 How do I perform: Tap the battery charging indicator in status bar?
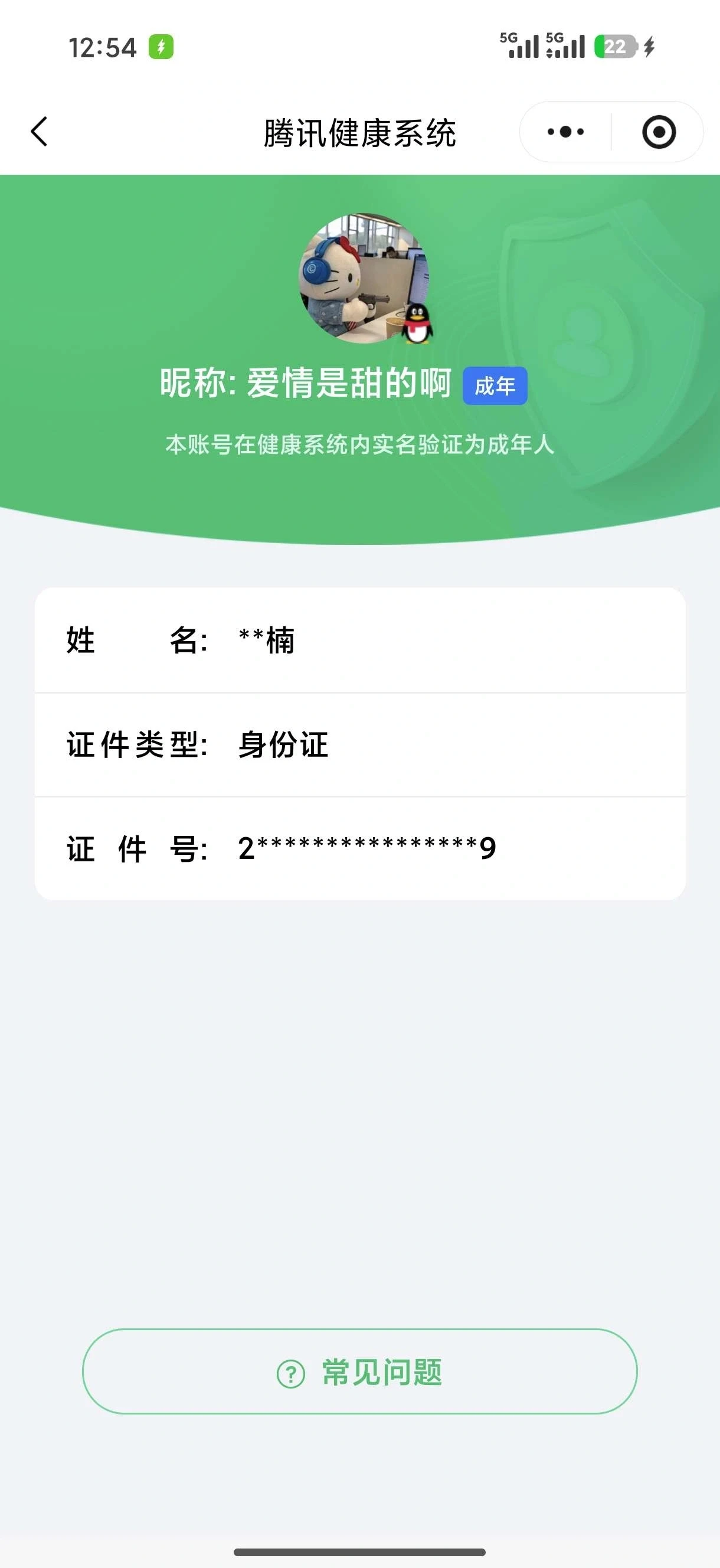[648, 46]
